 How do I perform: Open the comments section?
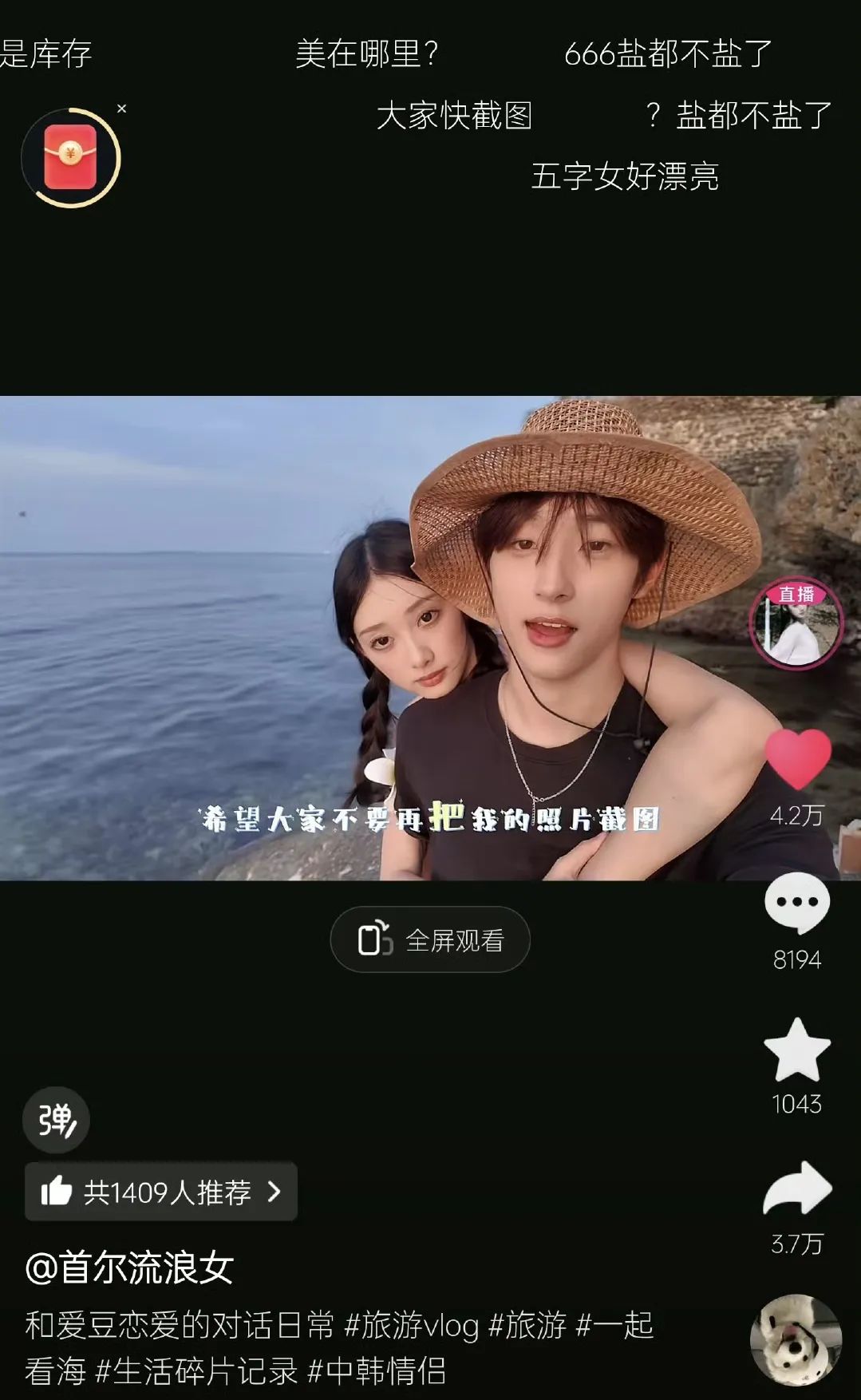coord(796,904)
